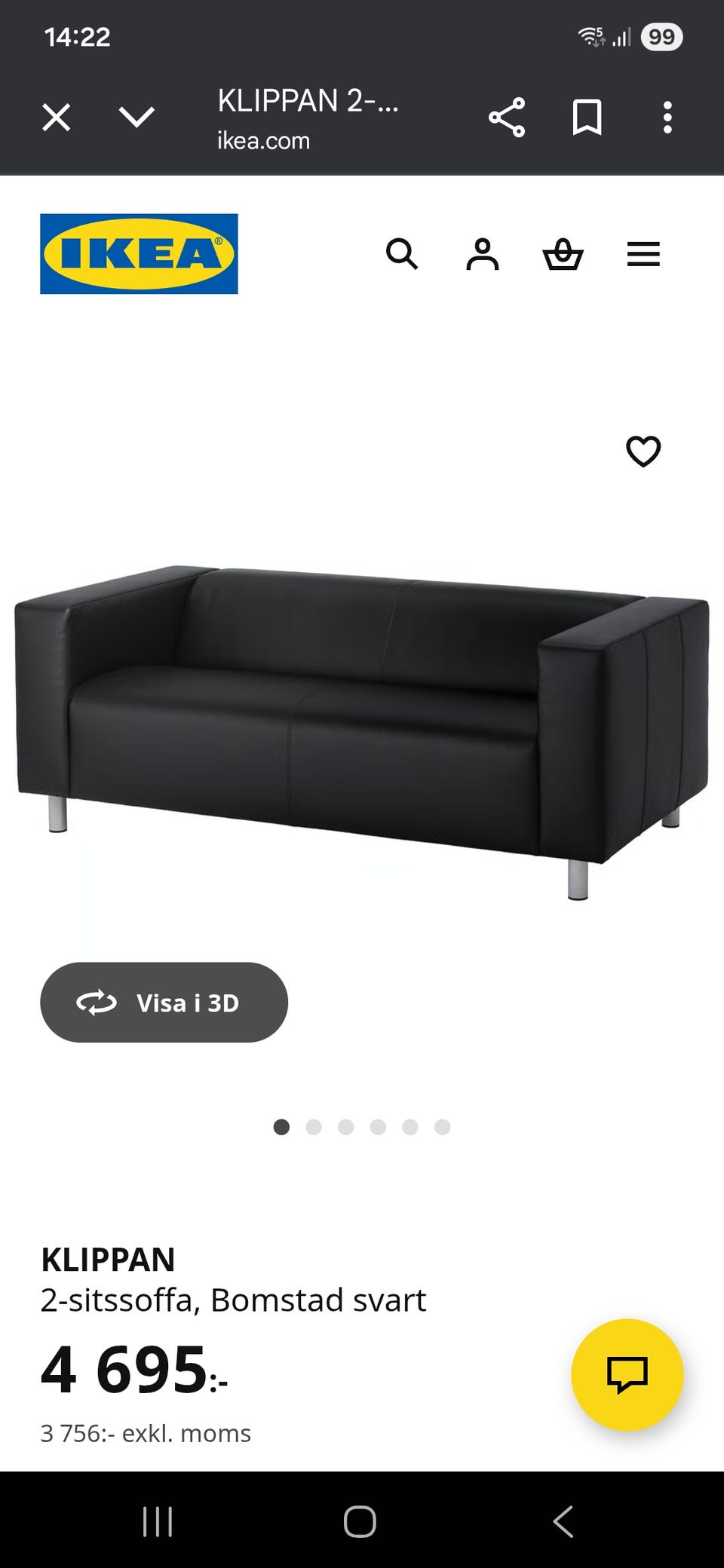Open the IKEA account profile
The width and height of the screenshot is (724, 1568).
[483, 254]
